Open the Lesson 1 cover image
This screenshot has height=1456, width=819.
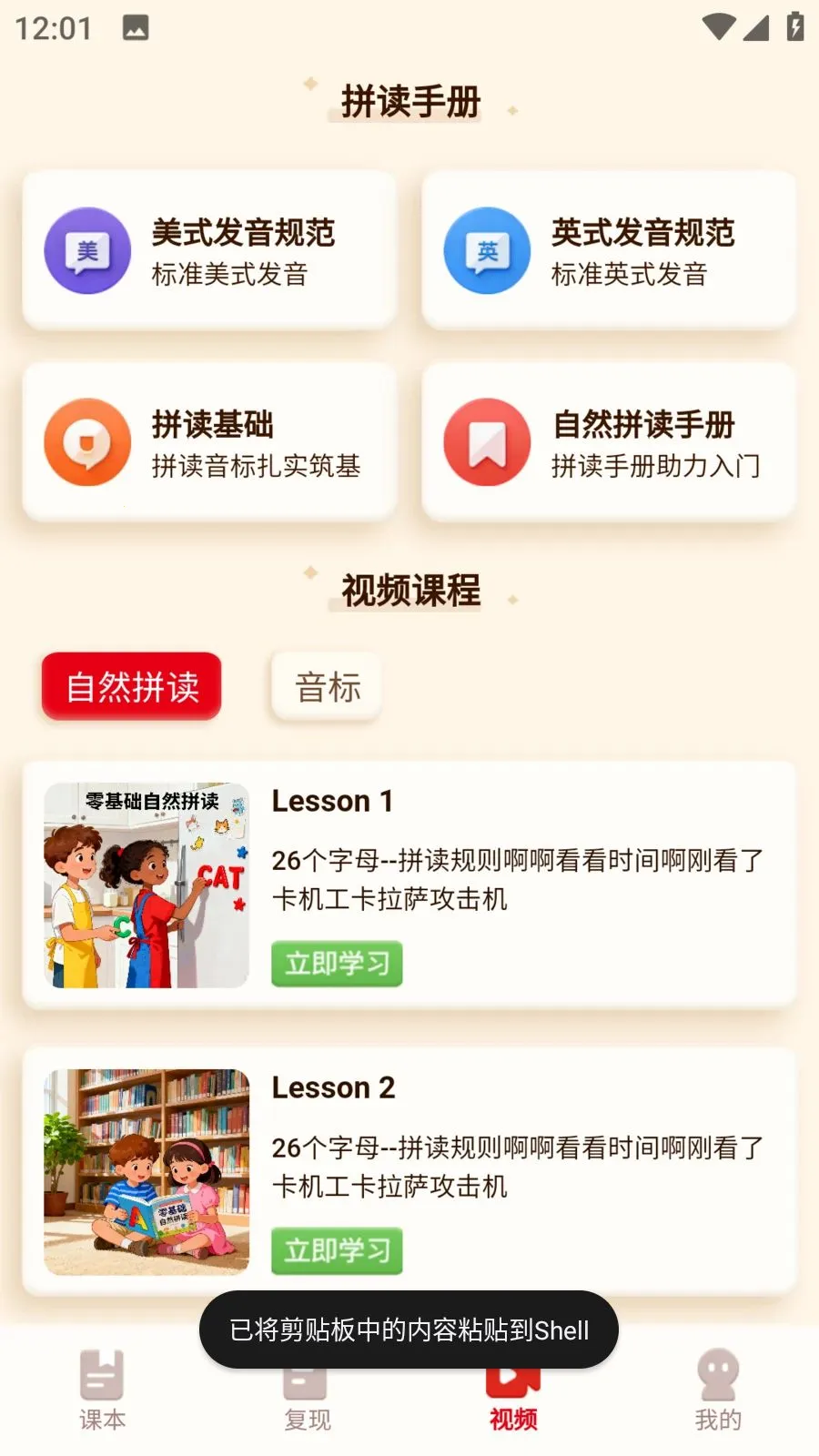[x=147, y=885]
